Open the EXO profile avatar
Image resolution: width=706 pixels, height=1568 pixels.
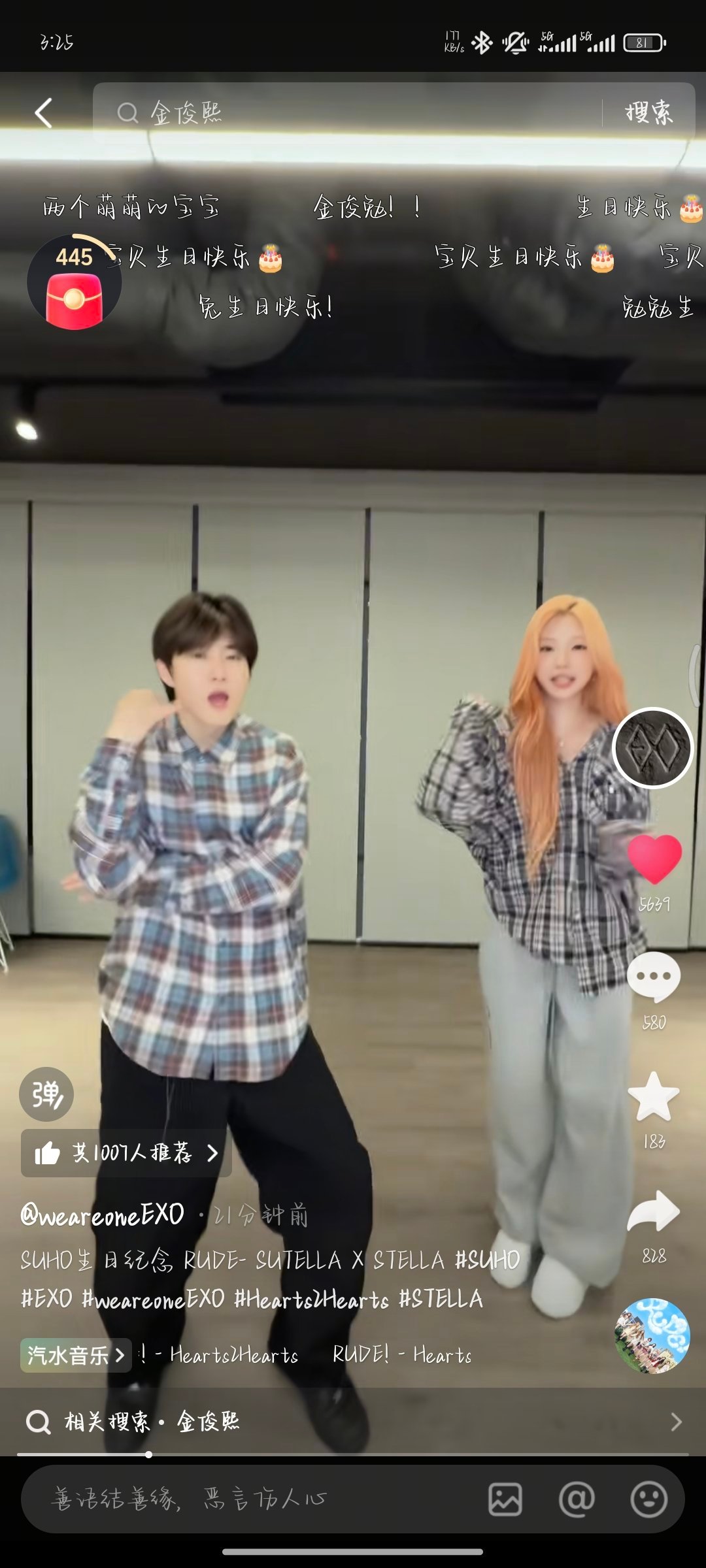click(652, 747)
